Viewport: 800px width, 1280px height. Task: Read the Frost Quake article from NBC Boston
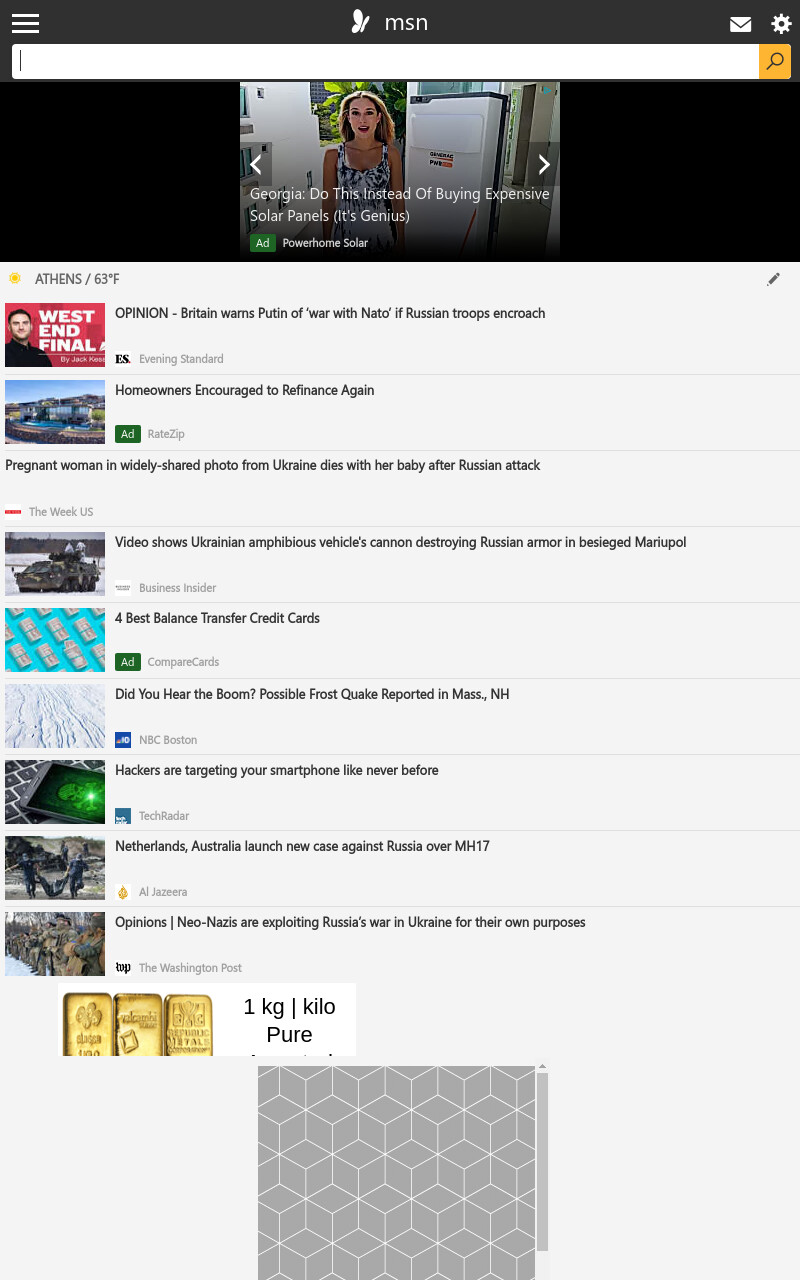point(400,716)
